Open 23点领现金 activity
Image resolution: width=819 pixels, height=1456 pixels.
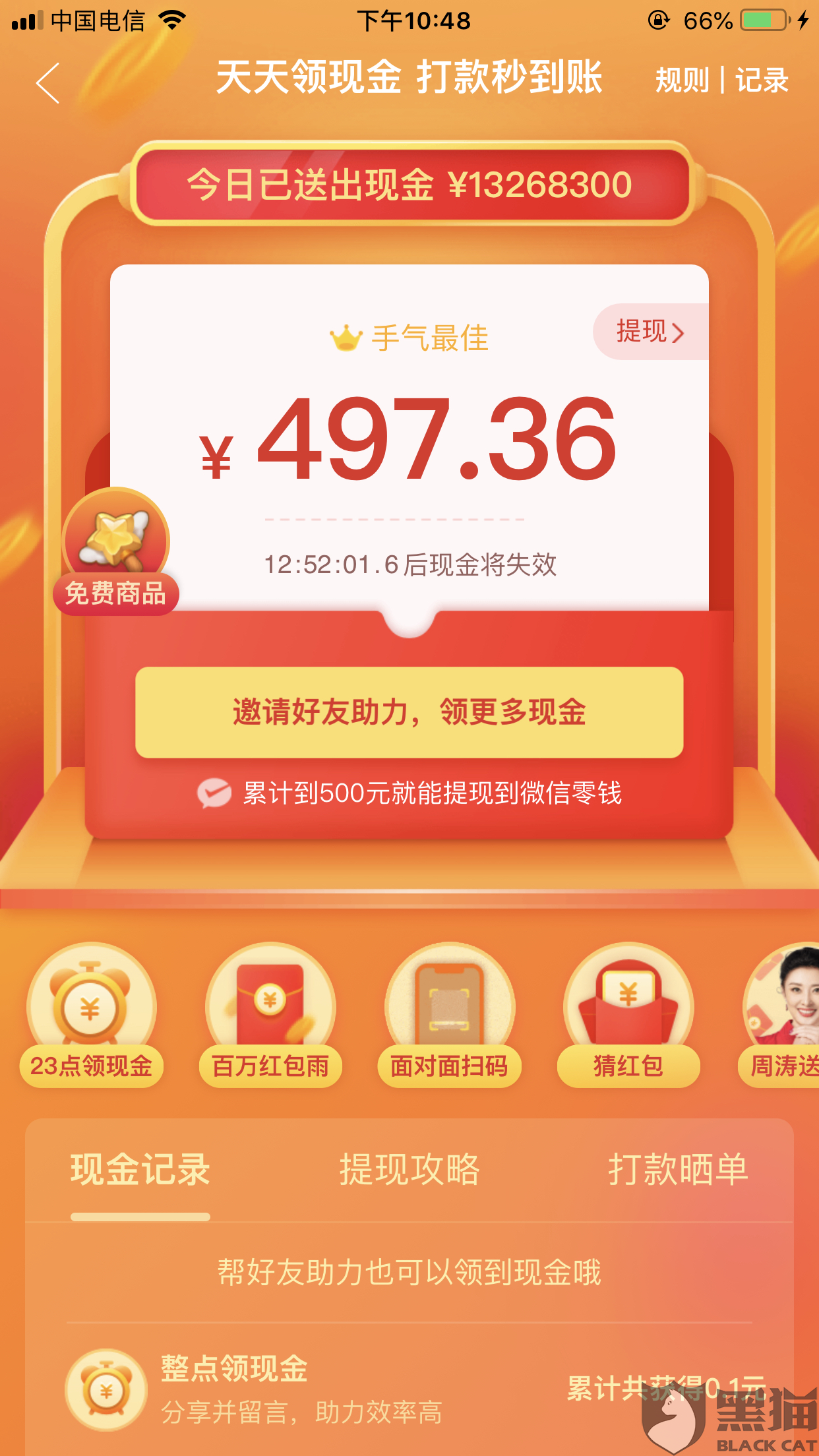(92, 1016)
